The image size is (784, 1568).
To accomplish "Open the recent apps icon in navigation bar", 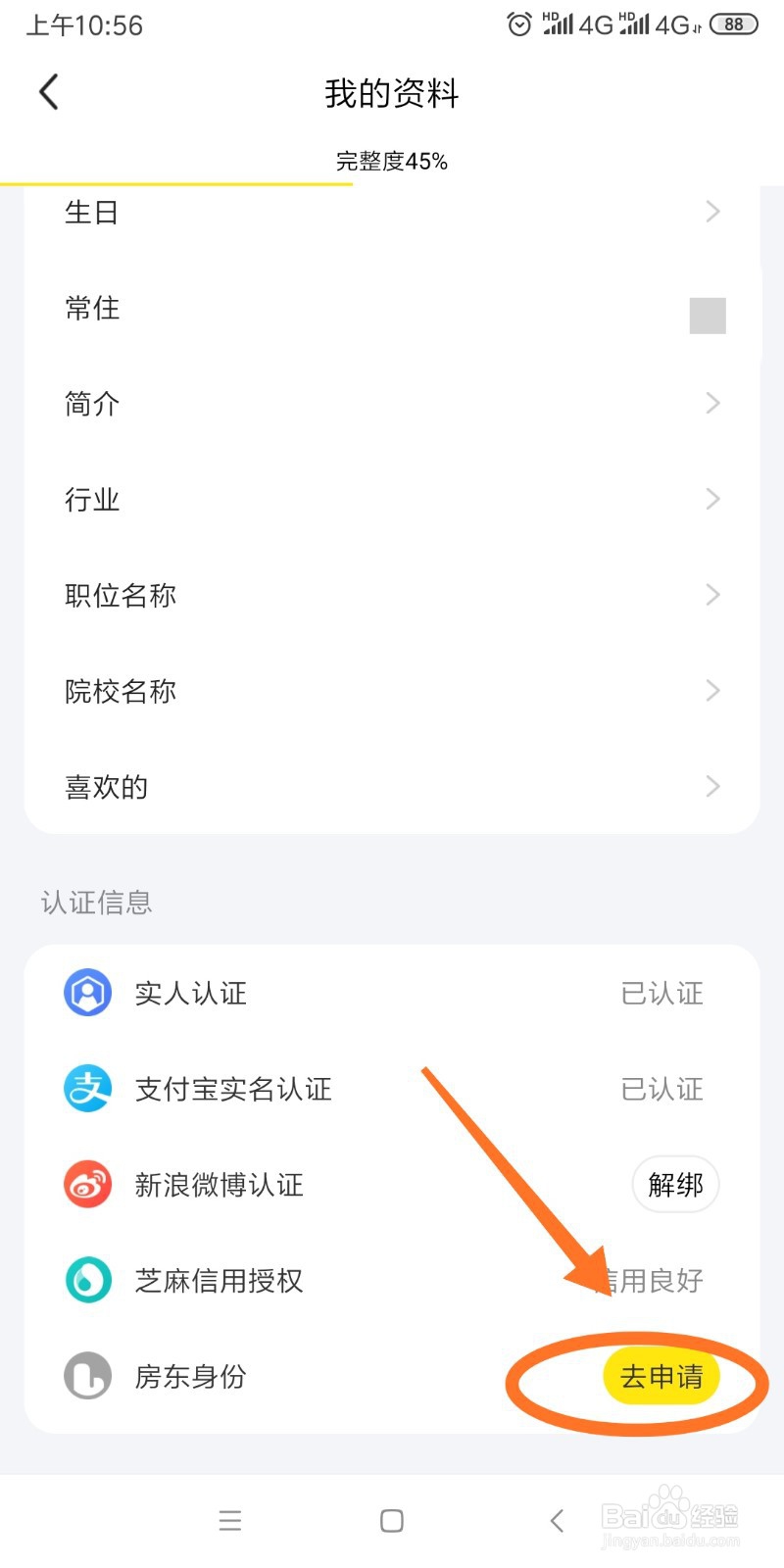I will pos(230,1520).
